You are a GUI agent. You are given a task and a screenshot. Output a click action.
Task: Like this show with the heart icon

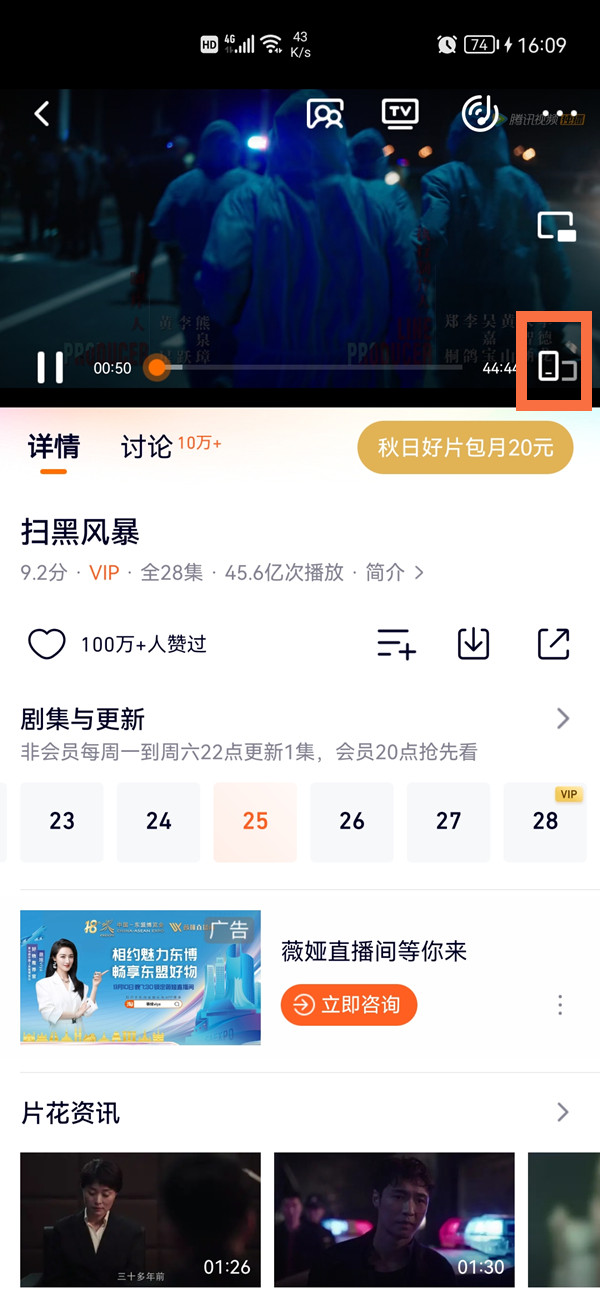(x=46, y=644)
